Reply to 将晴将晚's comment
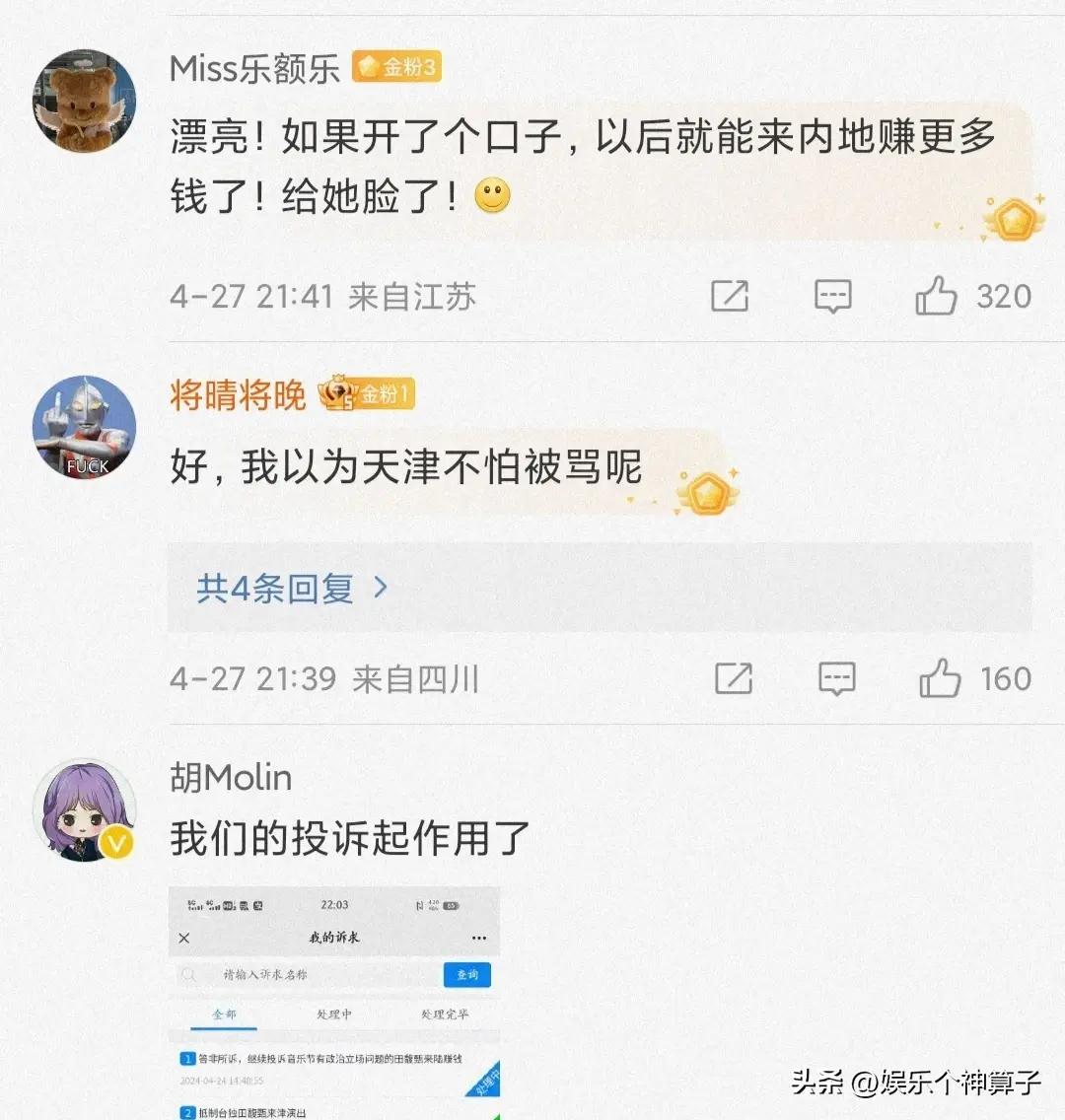 (x=836, y=679)
